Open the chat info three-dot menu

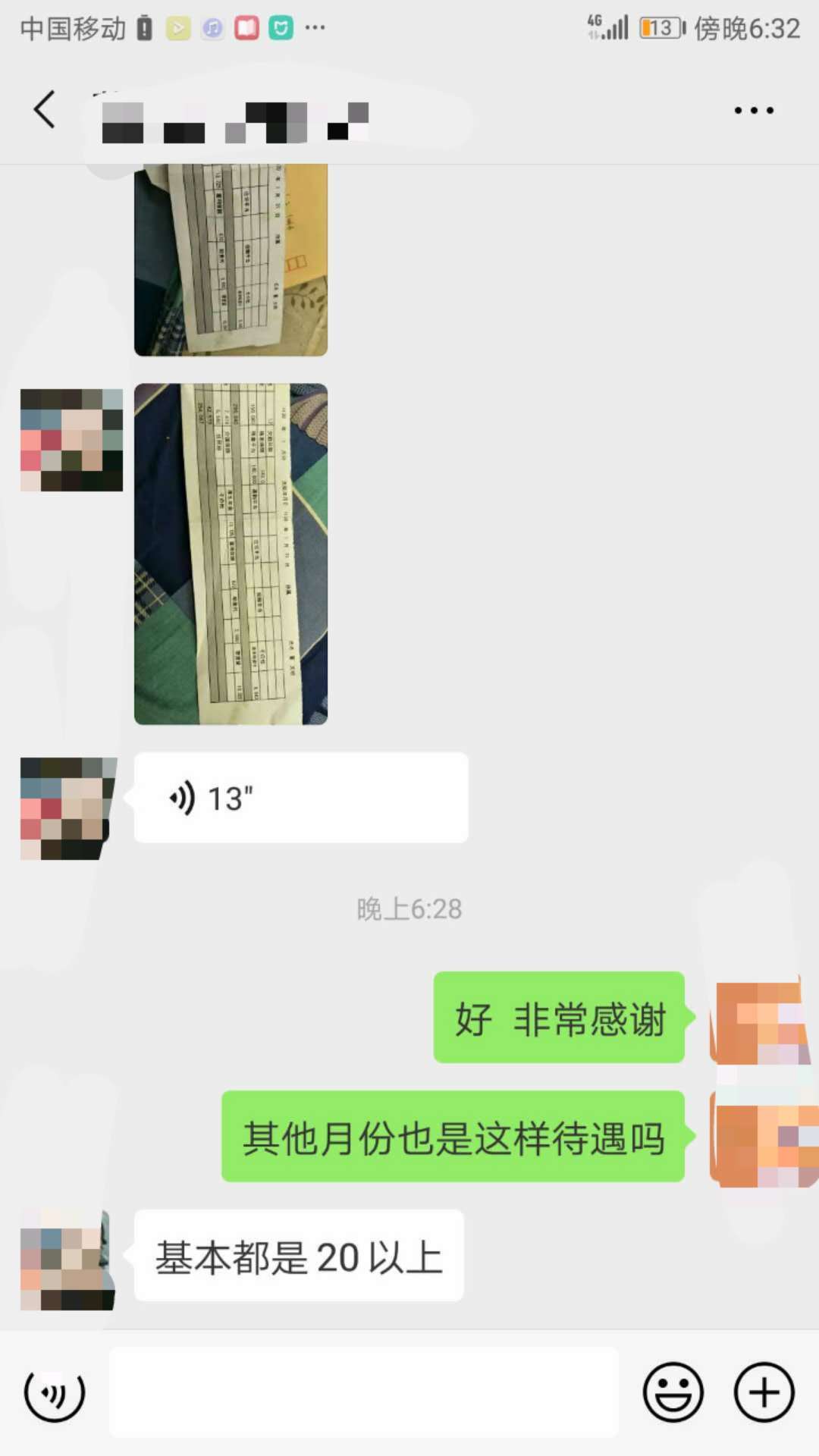tap(753, 111)
